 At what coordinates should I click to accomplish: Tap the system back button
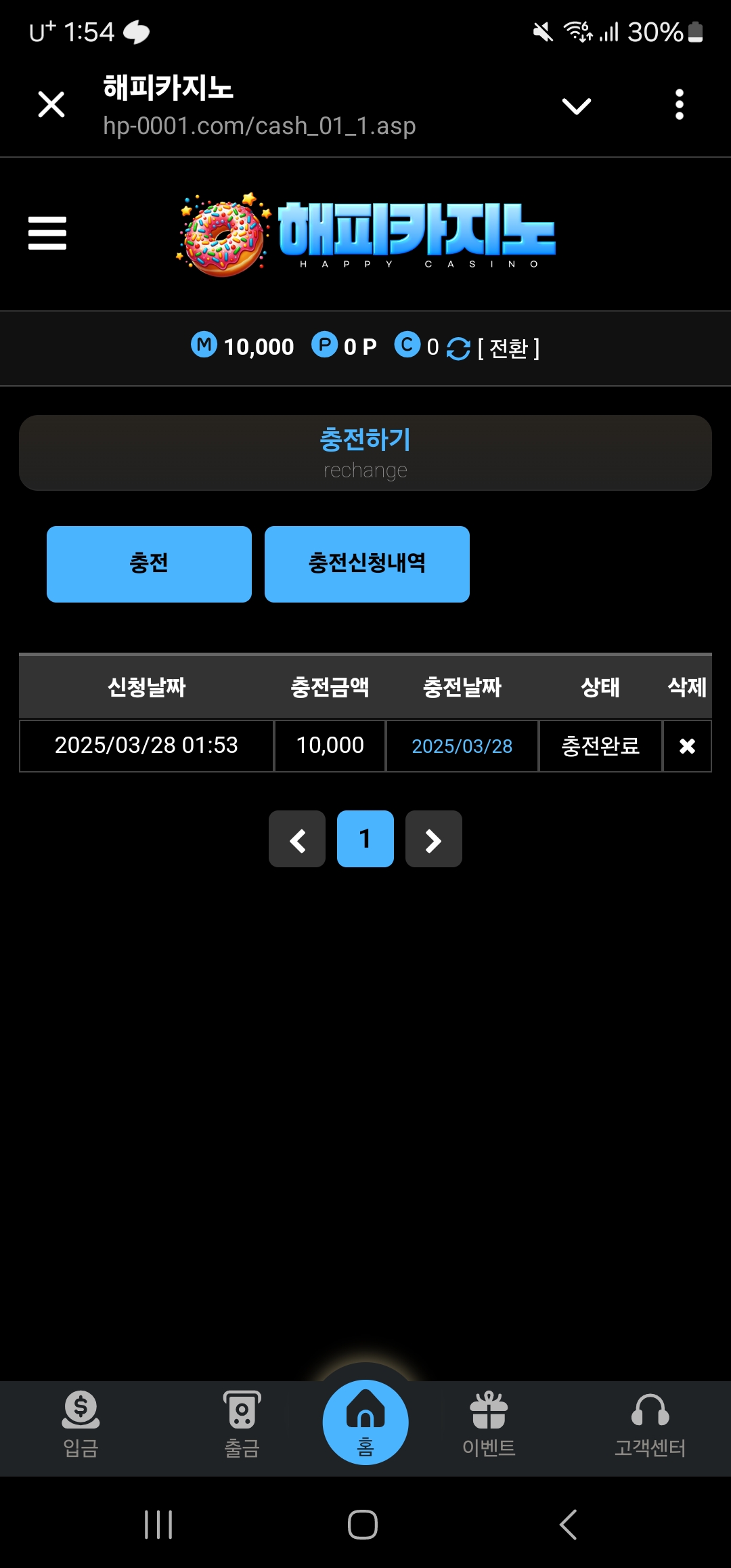569,1525
